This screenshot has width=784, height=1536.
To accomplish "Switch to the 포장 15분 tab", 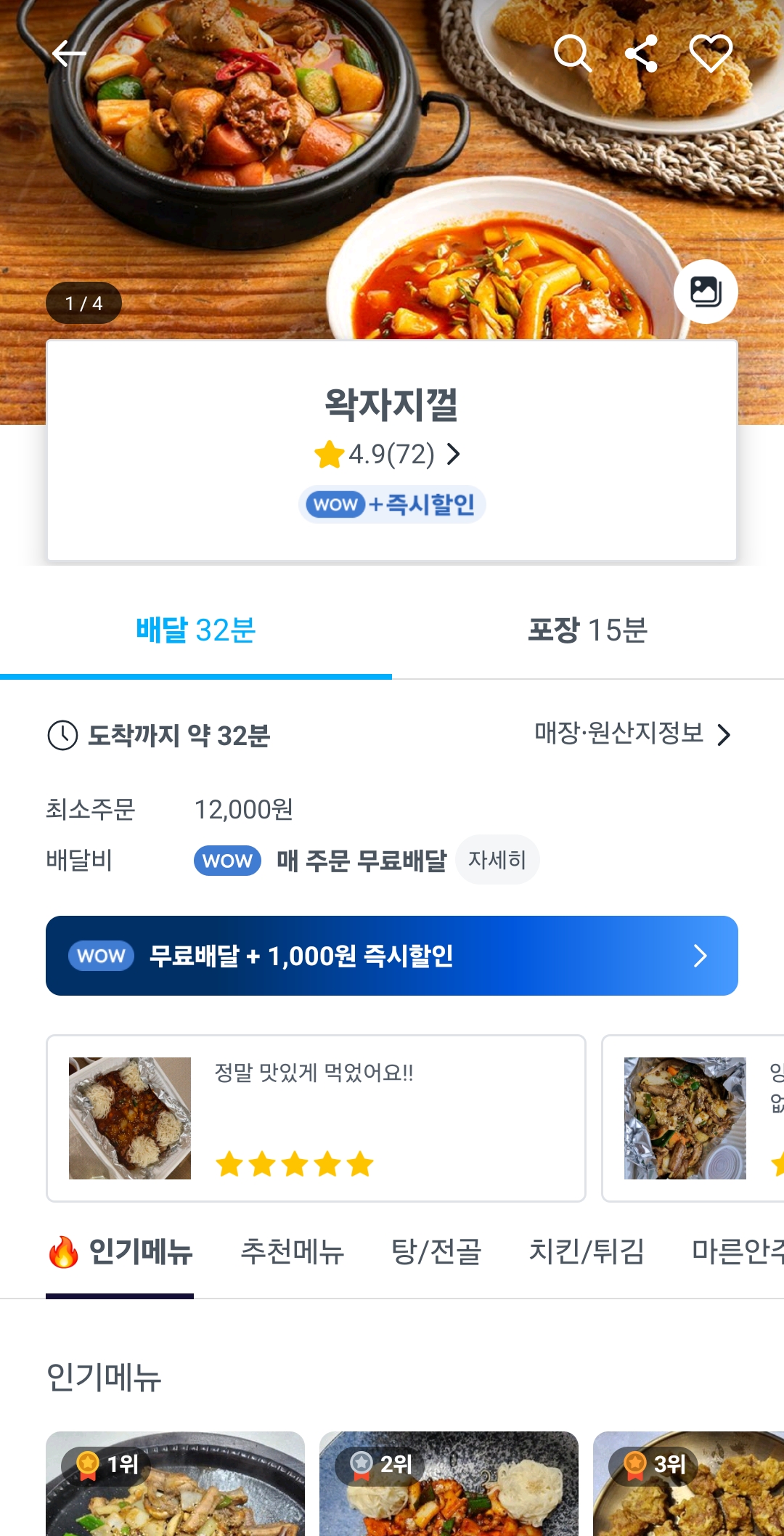I will [x=587, y=630].
